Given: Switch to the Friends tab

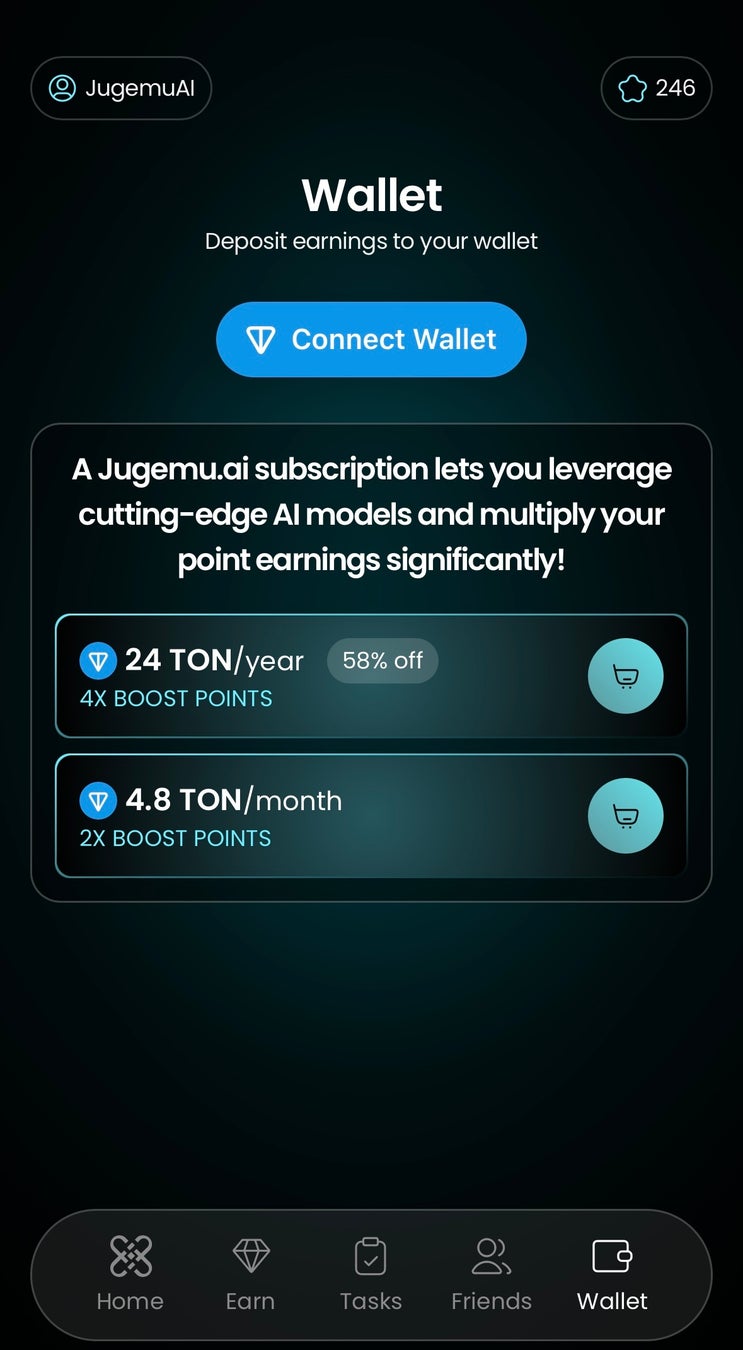Looking at the screenshot, I should [x=491, y=1274].
